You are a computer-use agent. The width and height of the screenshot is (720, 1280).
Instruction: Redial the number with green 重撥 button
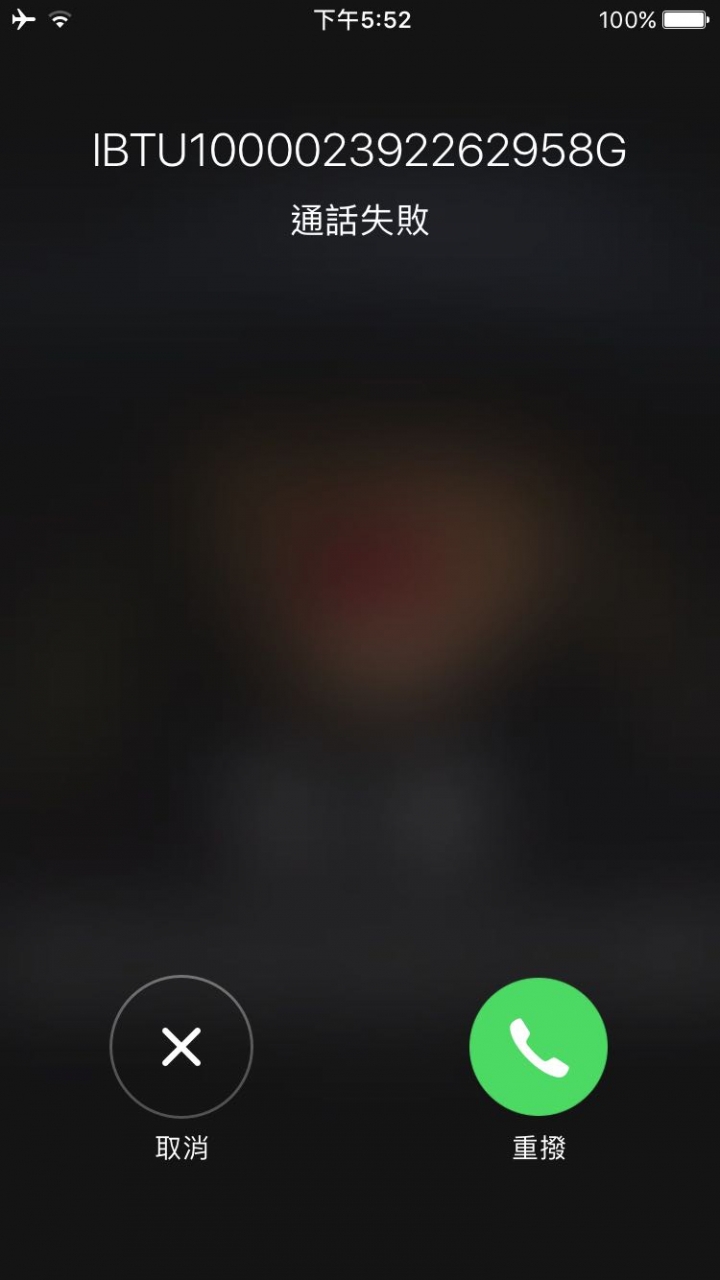[538, 1047]
